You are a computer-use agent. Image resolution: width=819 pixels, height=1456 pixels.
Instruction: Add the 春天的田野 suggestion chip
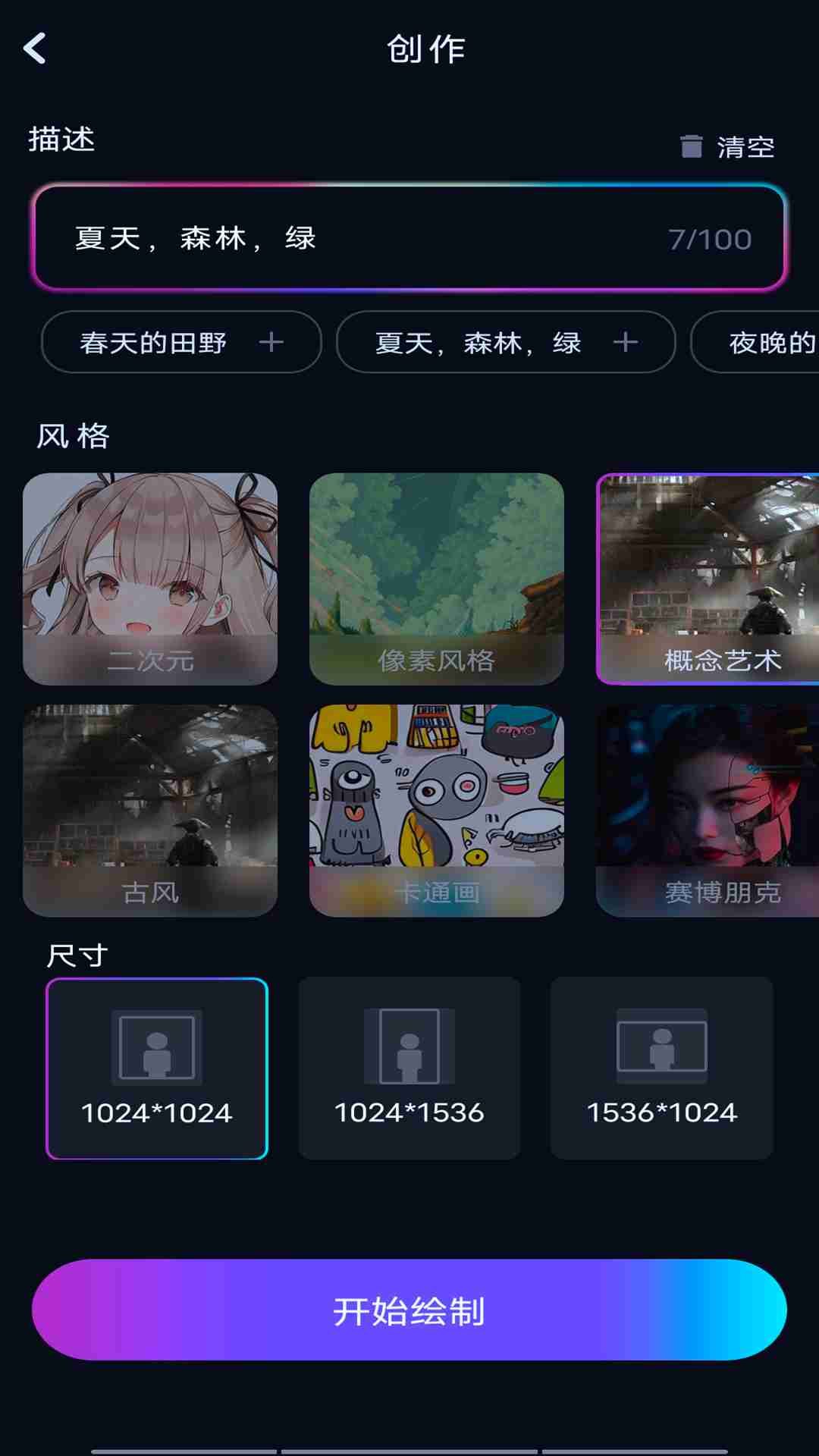point(181,343)
